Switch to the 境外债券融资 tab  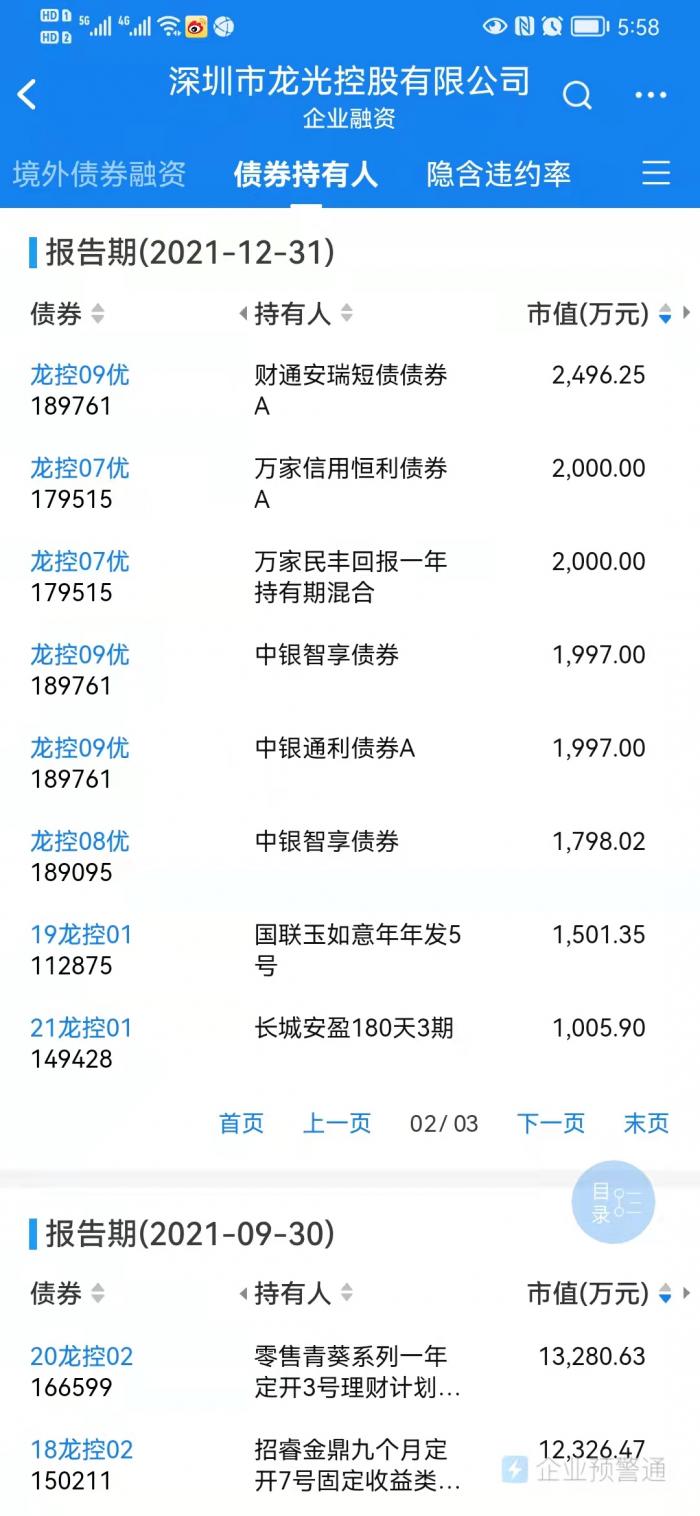pos(99,174)
